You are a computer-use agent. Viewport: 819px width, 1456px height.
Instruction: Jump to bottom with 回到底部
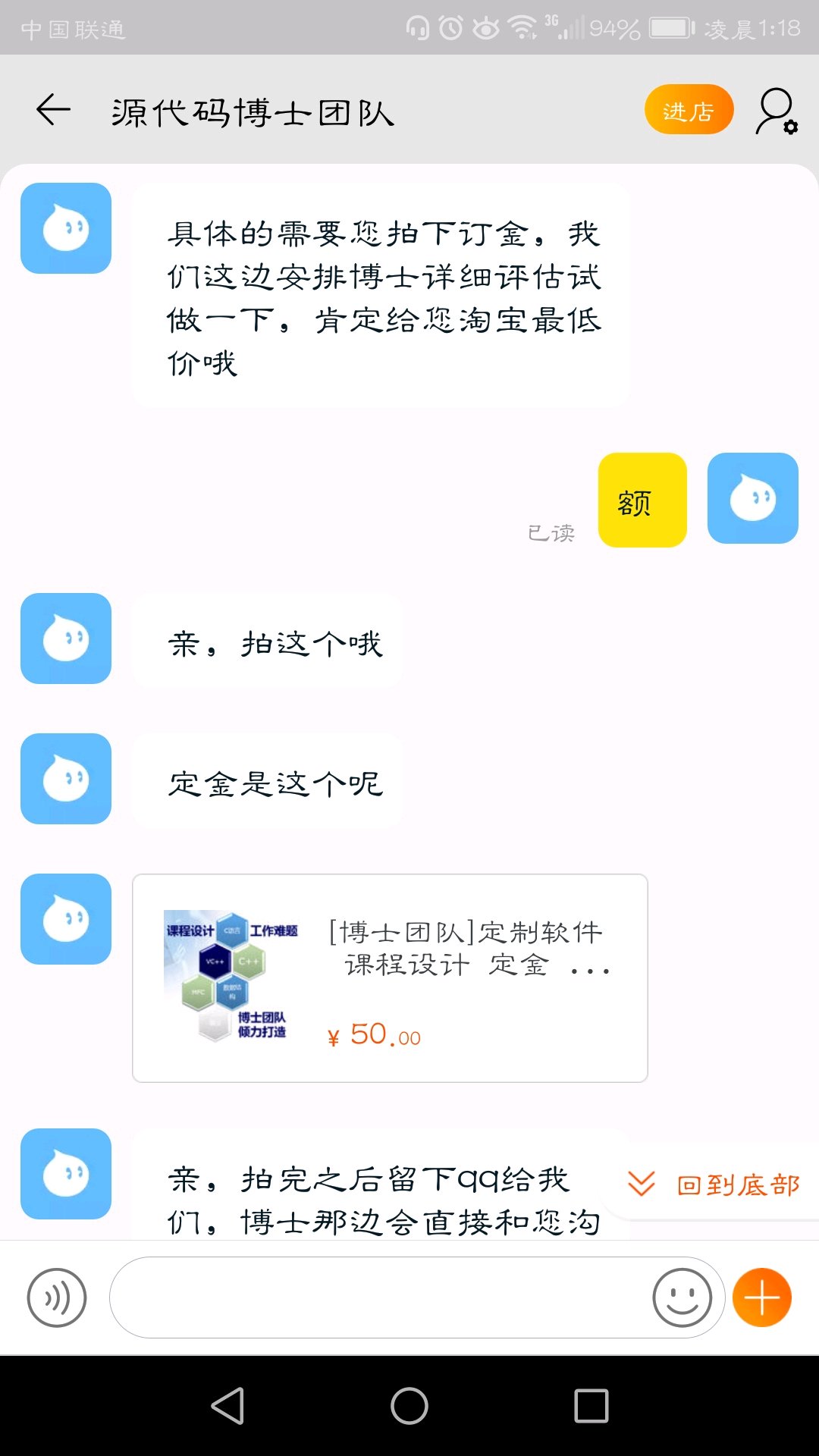coord(714,1185)
